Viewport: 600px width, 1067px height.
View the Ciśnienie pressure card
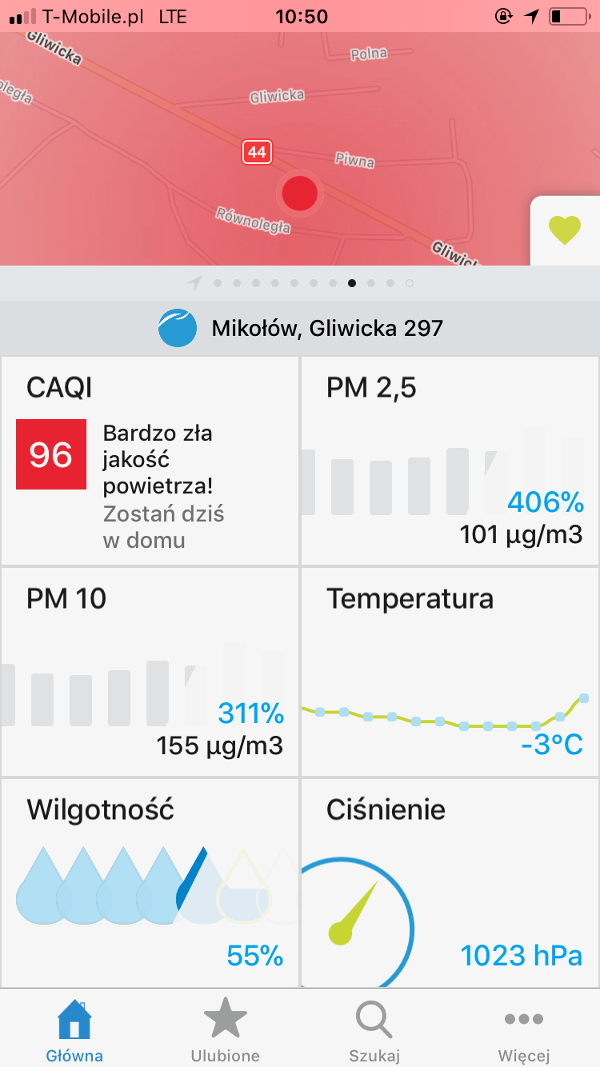coord(450,882)
